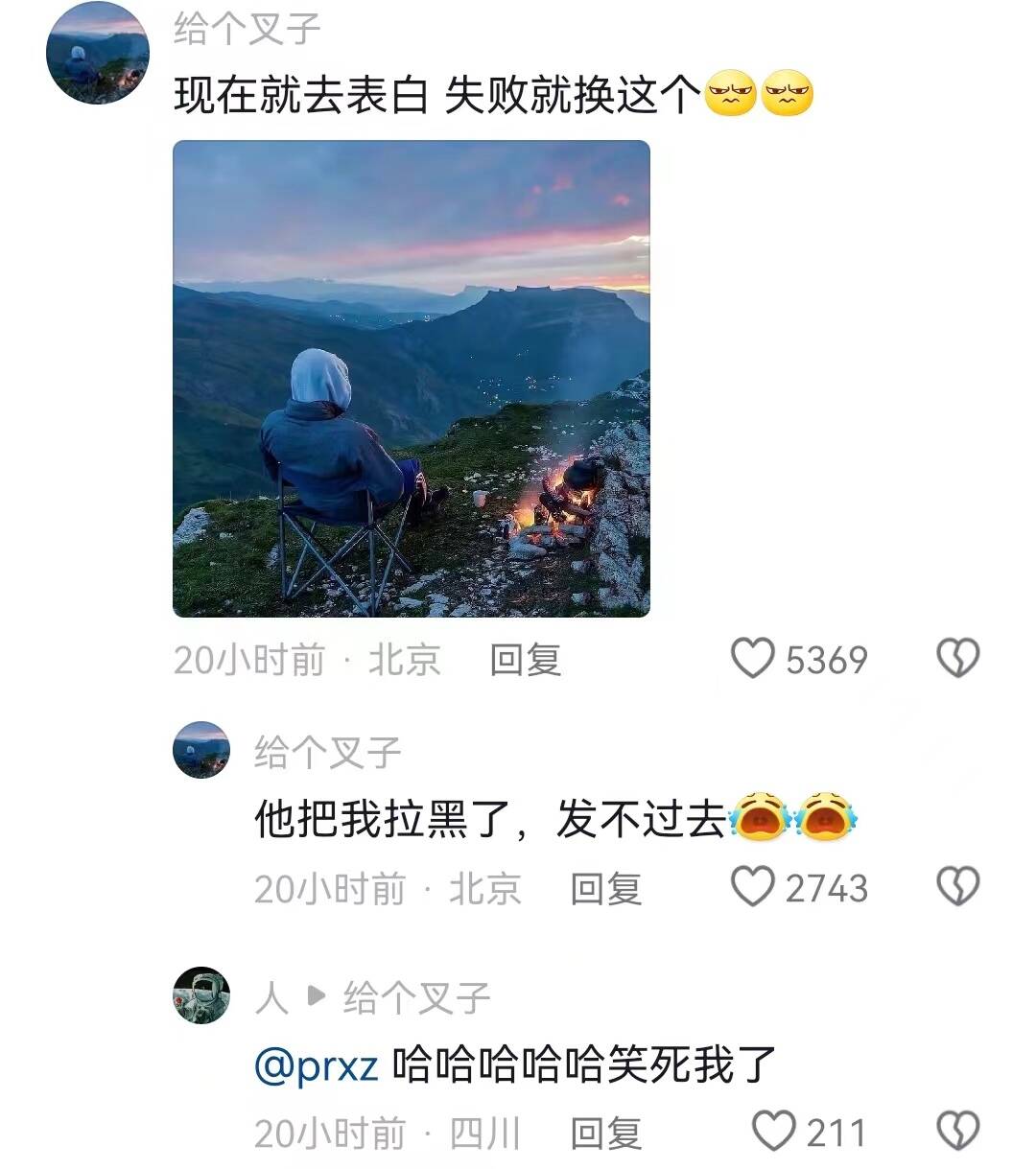Open 给个叉子's avatar on the 他把我拉黑了 reply

tap(201, 750)
